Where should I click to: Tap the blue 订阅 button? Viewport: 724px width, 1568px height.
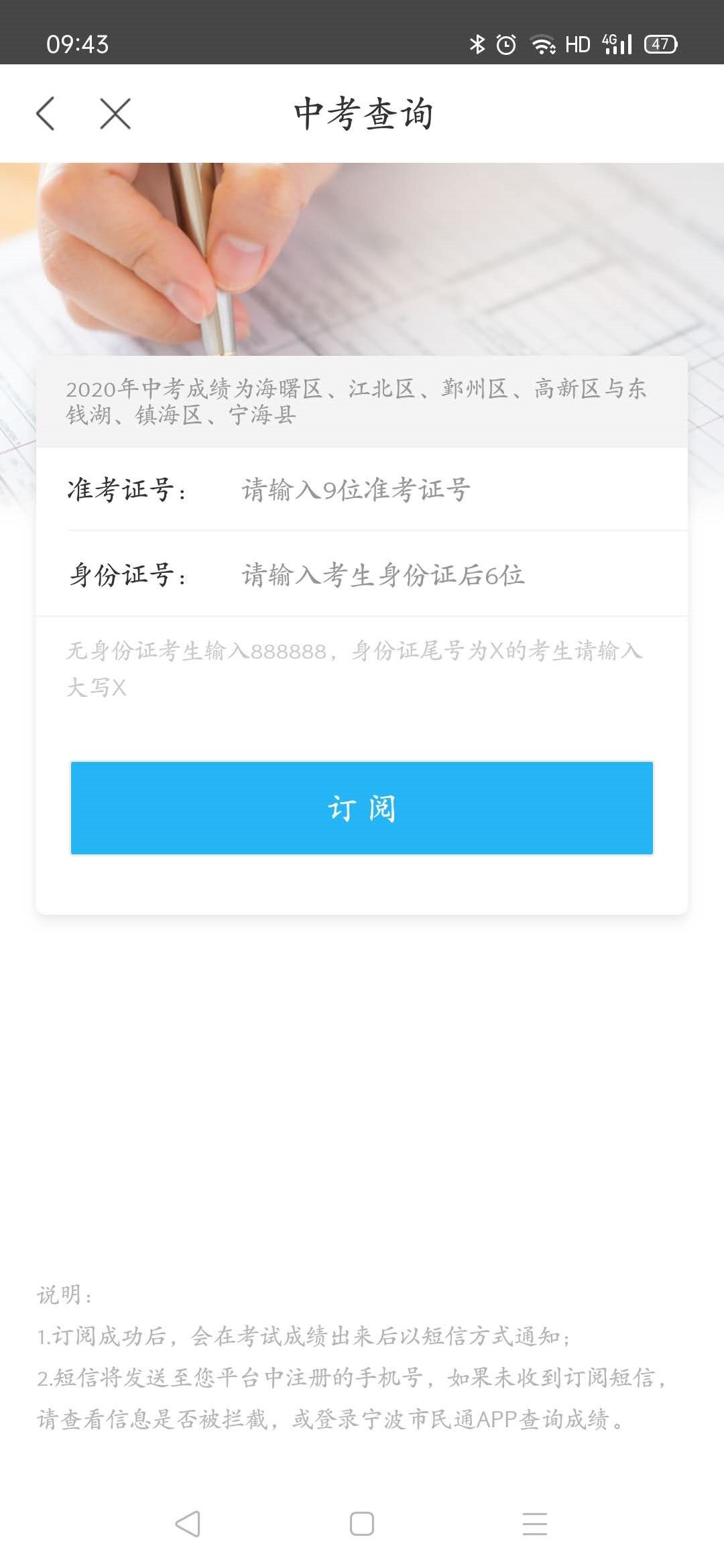(x=362, y=808)
